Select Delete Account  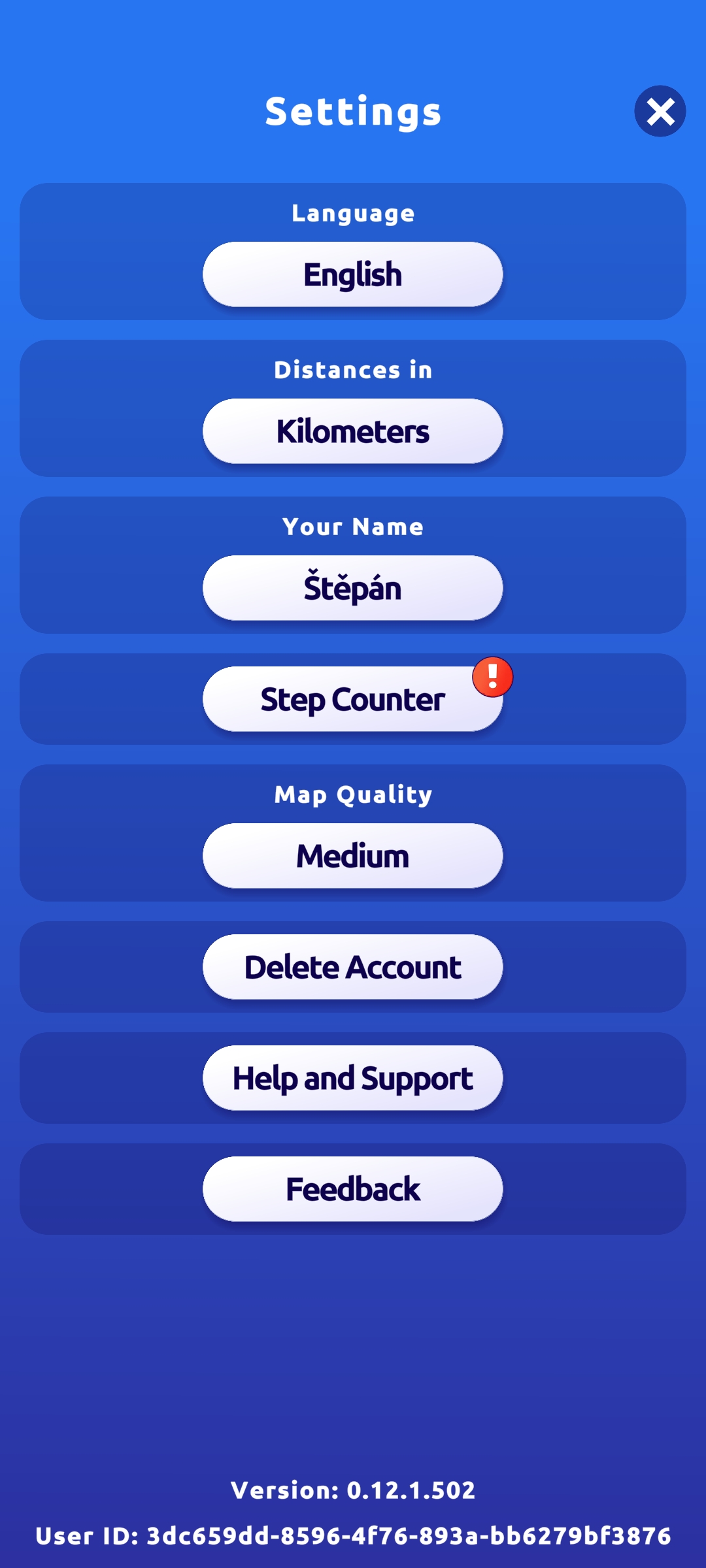352,967
